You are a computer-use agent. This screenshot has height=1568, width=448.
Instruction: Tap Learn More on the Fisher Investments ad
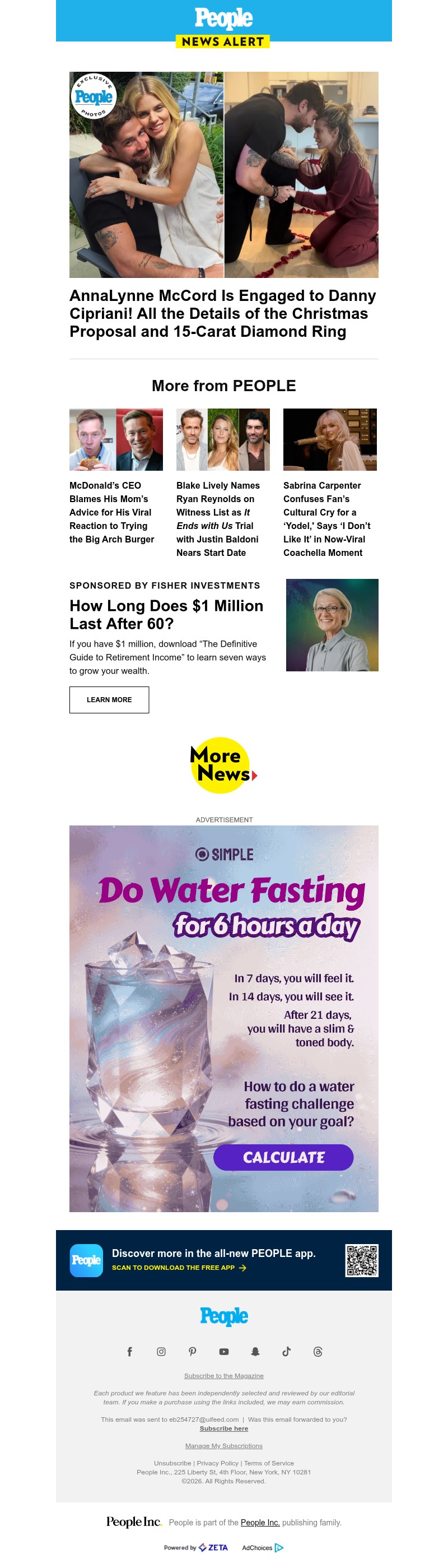(109, 699)
